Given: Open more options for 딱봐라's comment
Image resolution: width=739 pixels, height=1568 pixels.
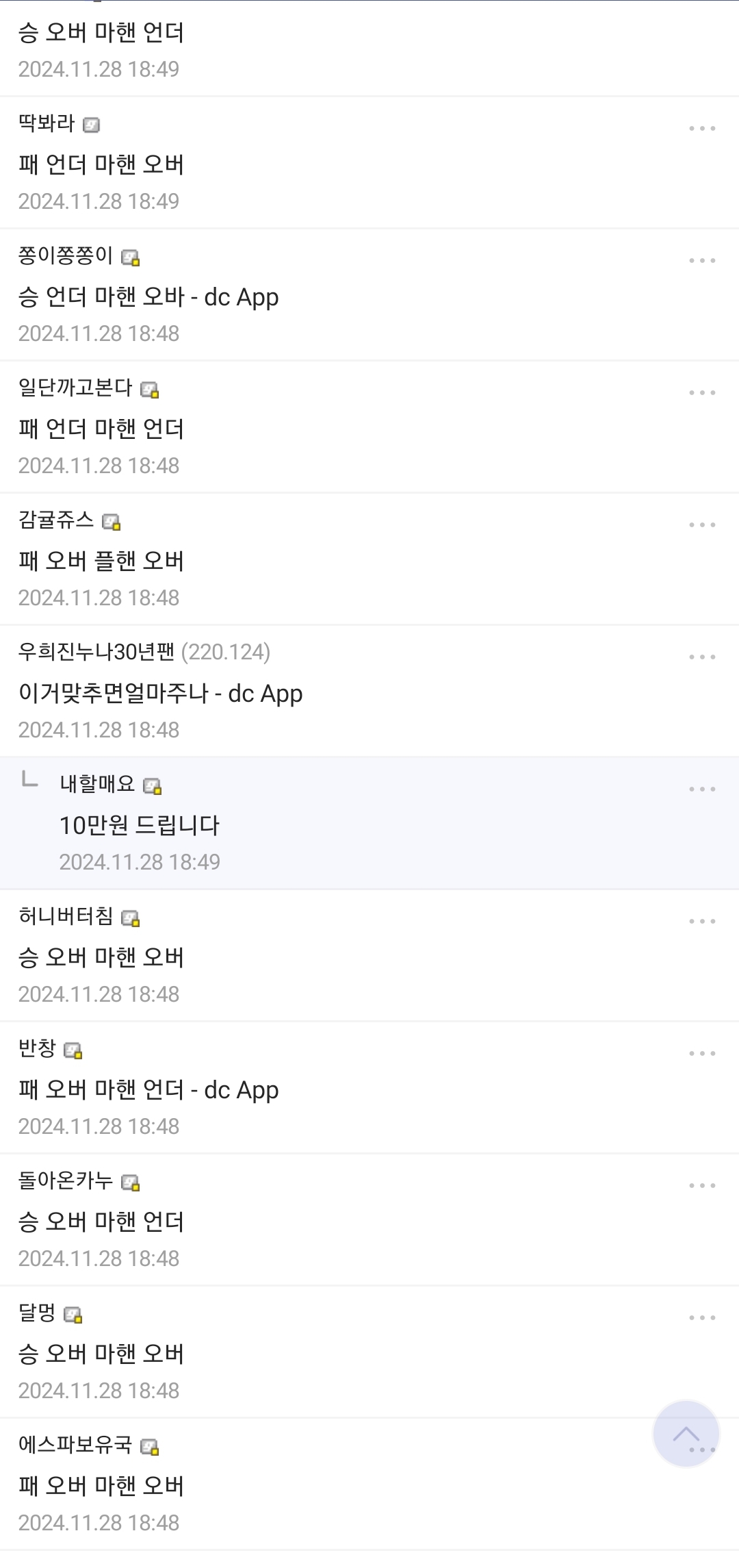Looking at the screenshot, I should pyautogui.click(x=702, y=129).
